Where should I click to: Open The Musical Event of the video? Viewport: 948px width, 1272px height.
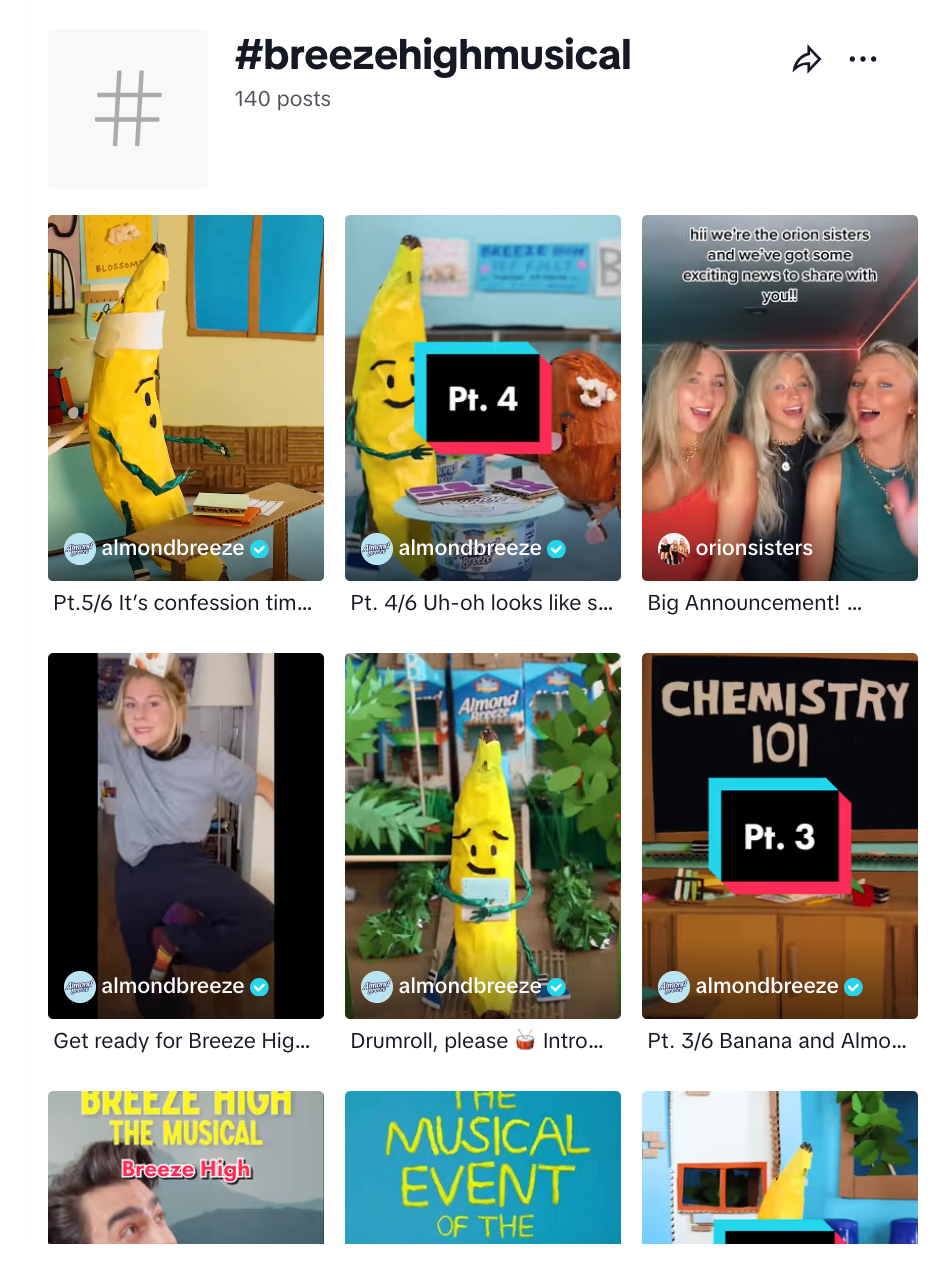[x=483, y=1167]
